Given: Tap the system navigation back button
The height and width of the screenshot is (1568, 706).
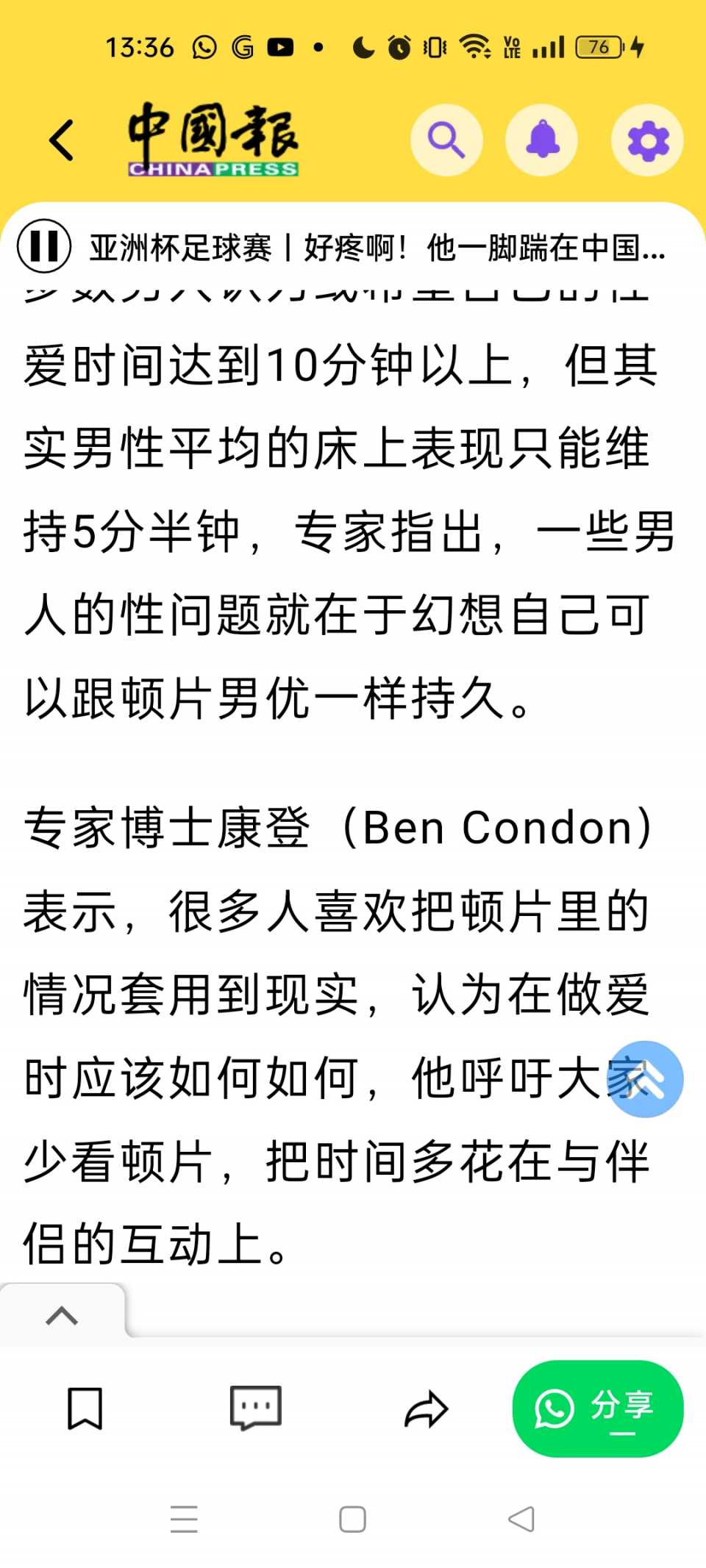Looking at the screenshot, I should (x=521, y=1519).
